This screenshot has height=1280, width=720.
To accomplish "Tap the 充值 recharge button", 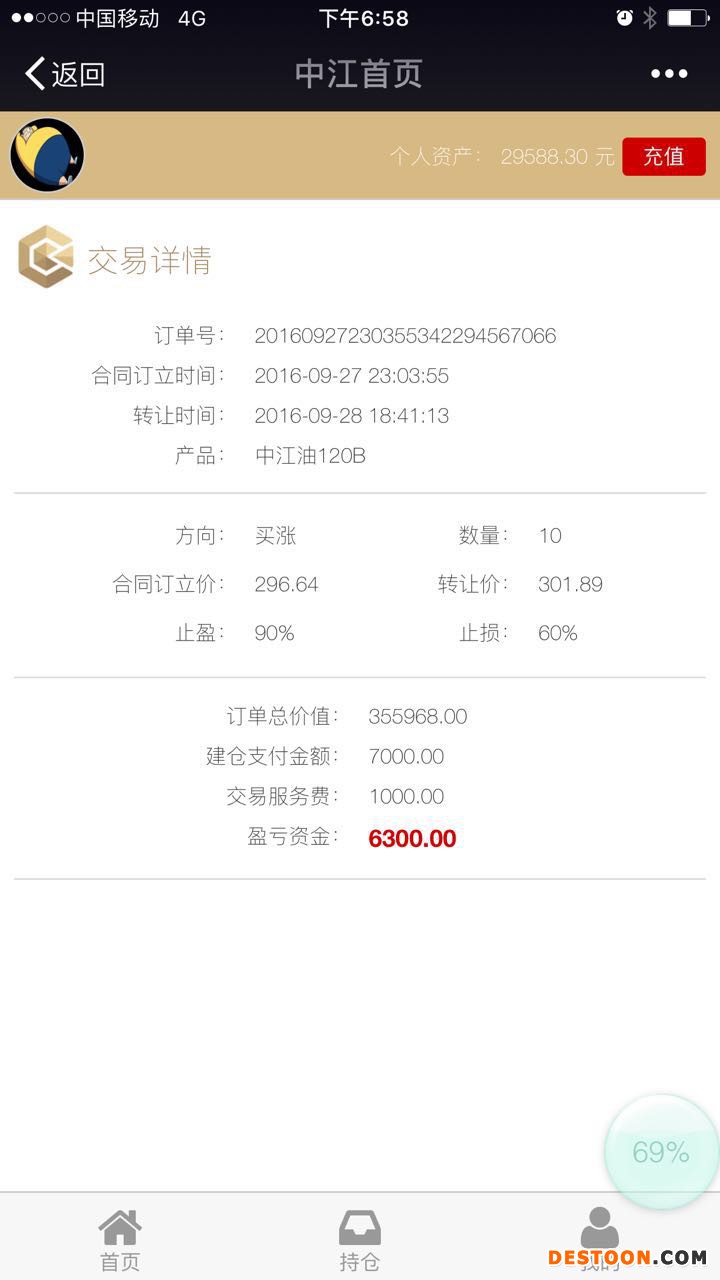I will point(663,157).
